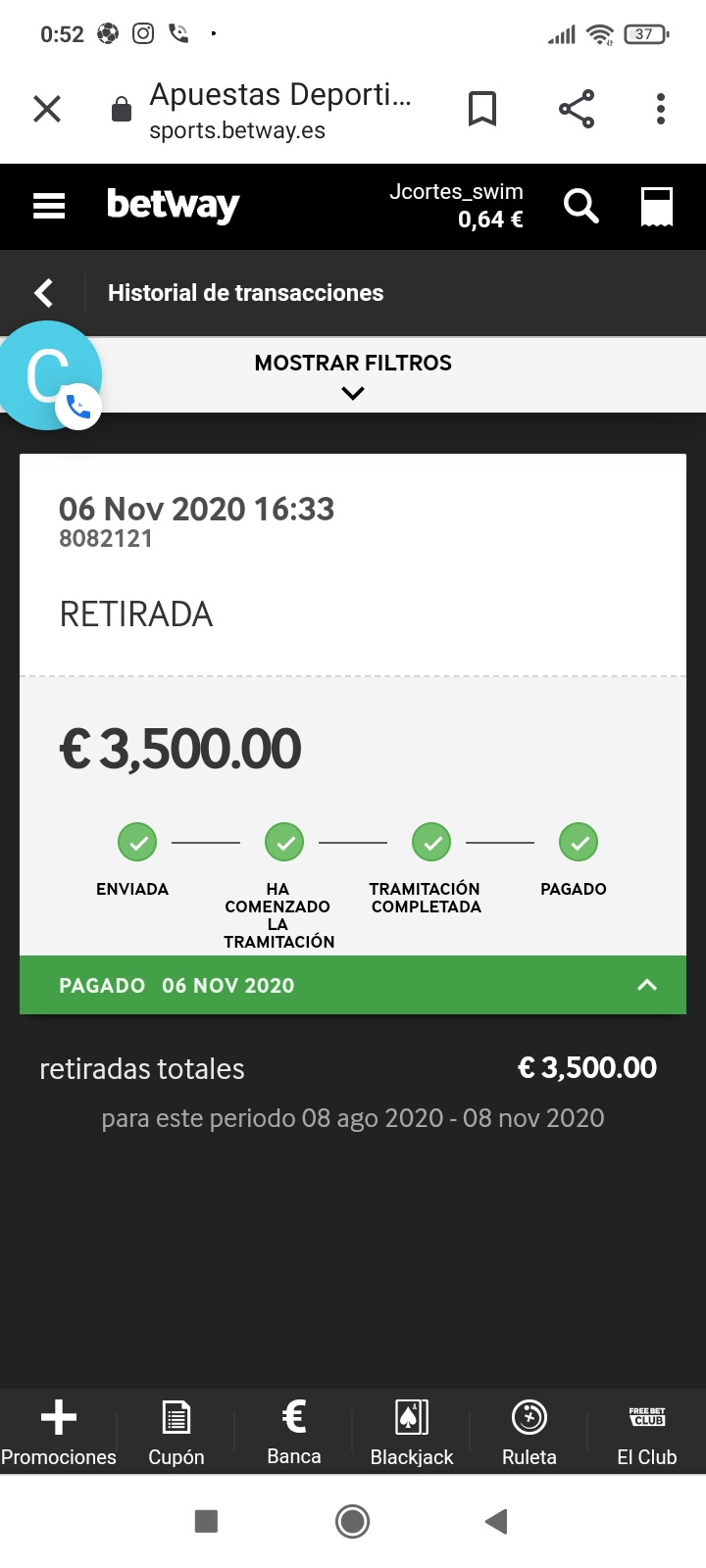Tap the system back button
This screenshot has height=1568, width=706.
click(x=496, y=1521)
